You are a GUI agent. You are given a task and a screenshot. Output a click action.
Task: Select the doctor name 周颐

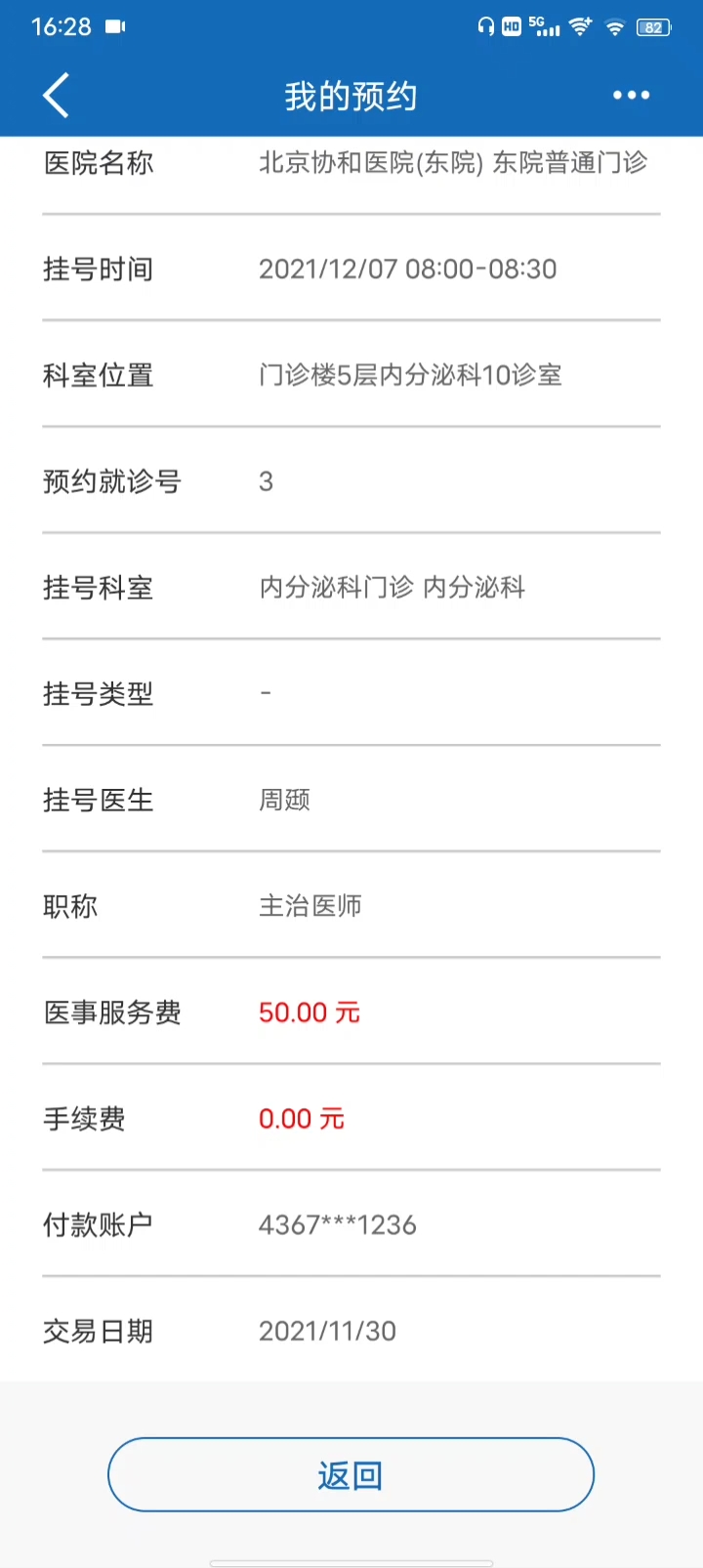(x=284, y=800)
